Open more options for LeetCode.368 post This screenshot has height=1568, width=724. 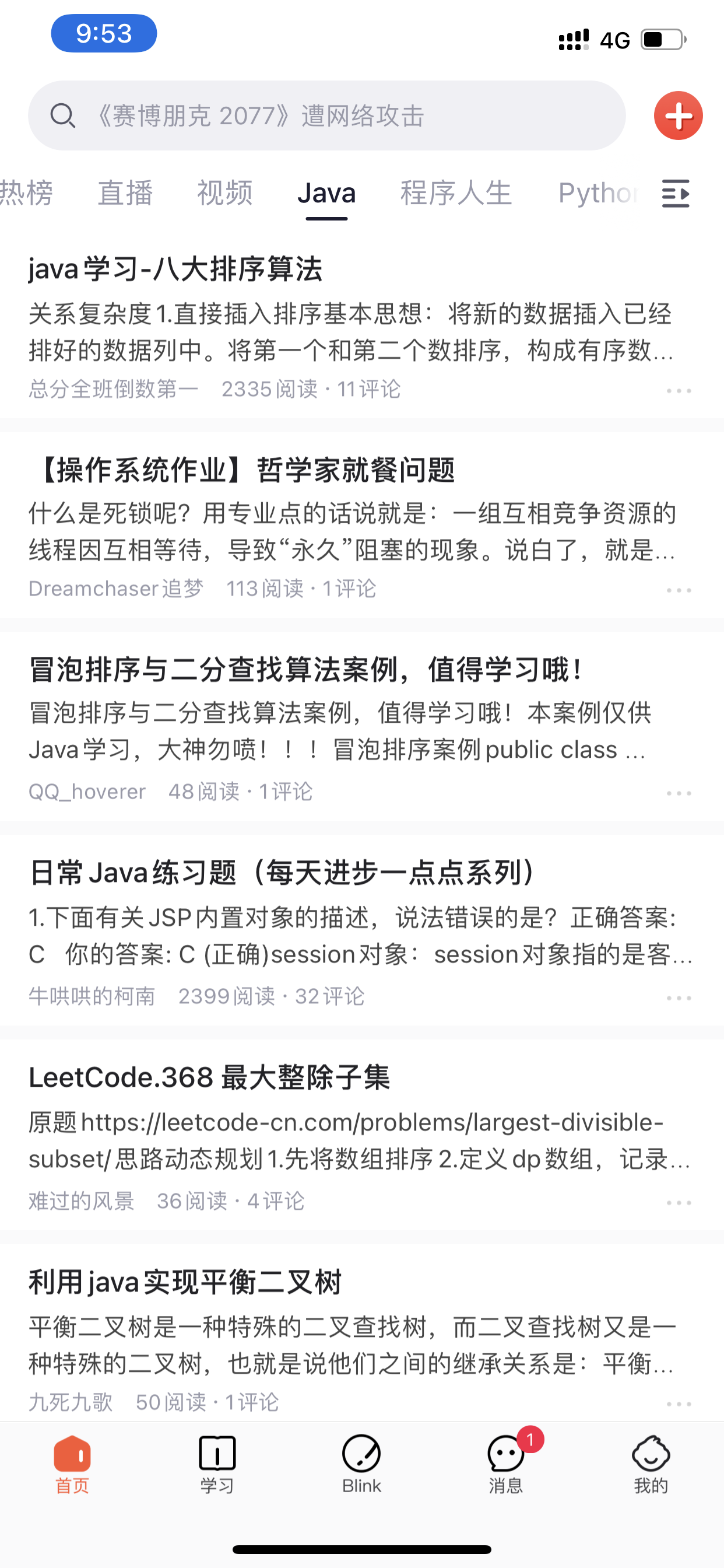point(679,1203)
